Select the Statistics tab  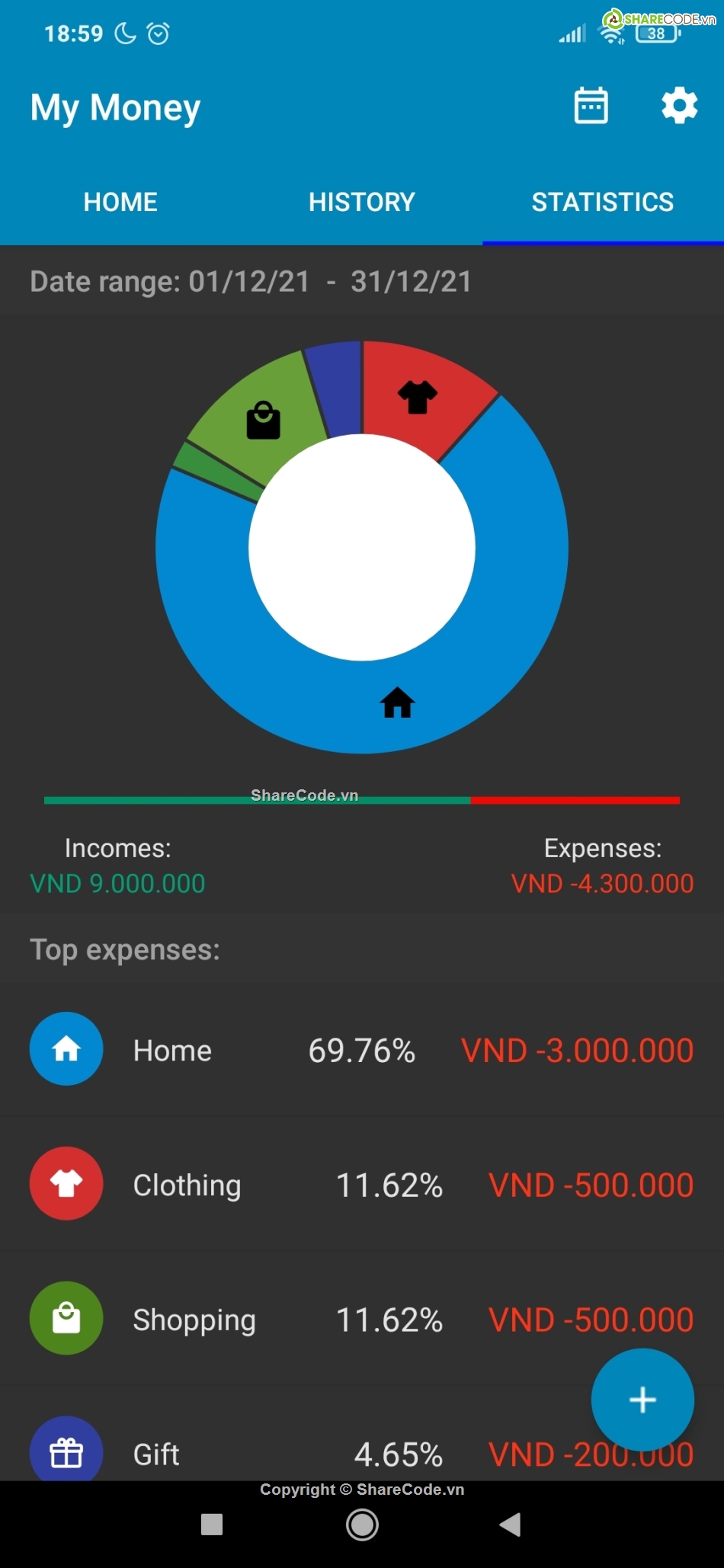[x=602, y=202]
